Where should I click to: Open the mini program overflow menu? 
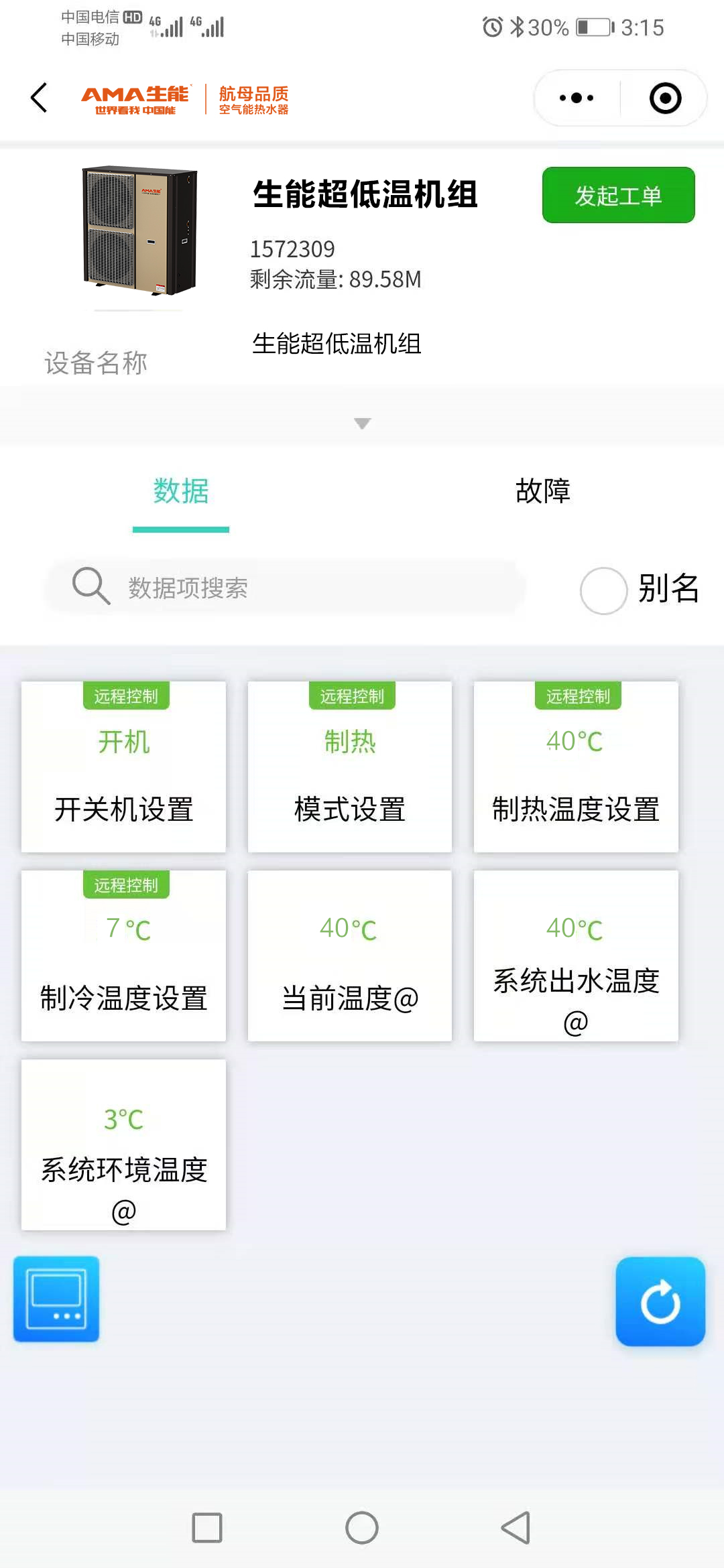pos(577,98)
